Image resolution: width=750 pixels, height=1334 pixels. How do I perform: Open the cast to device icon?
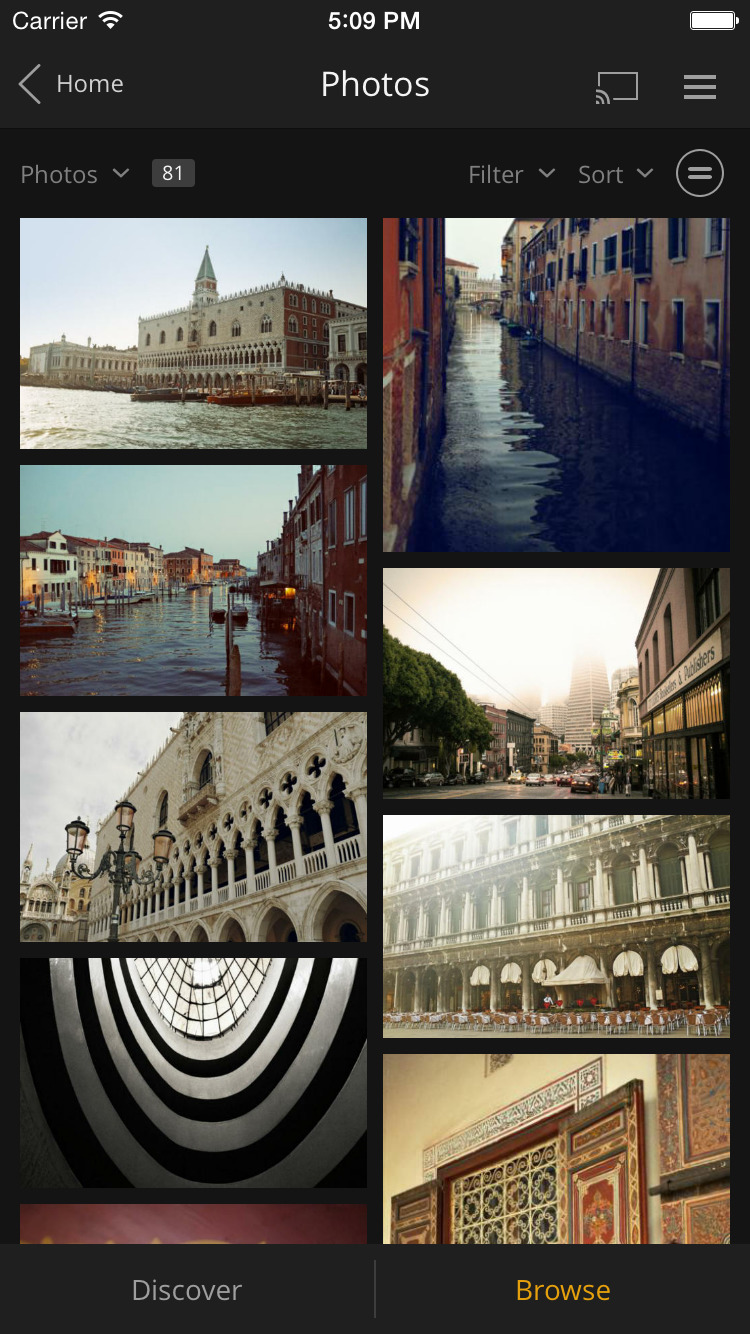[x=616, y=87]
